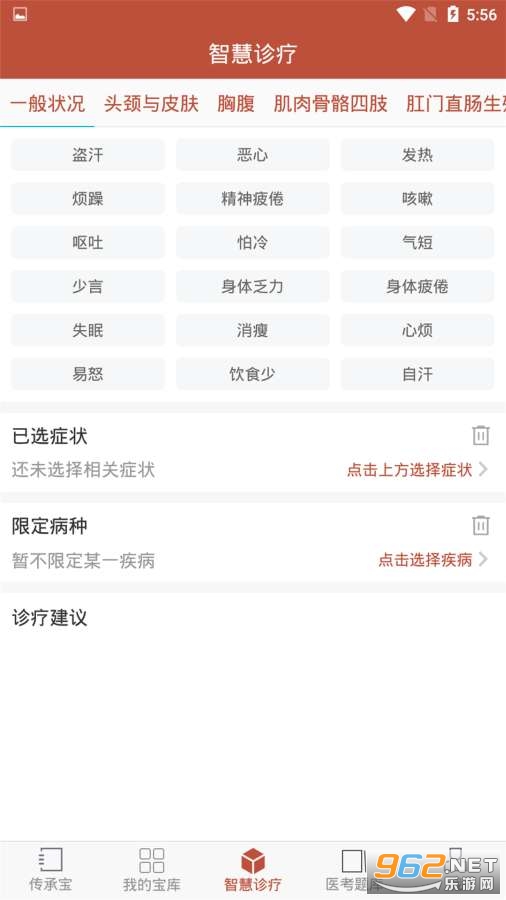Clear the 限定病种 disease limit trash icon
Viewport: 506px width, 900px height.
pyautogui.click(x=481, y=525)
